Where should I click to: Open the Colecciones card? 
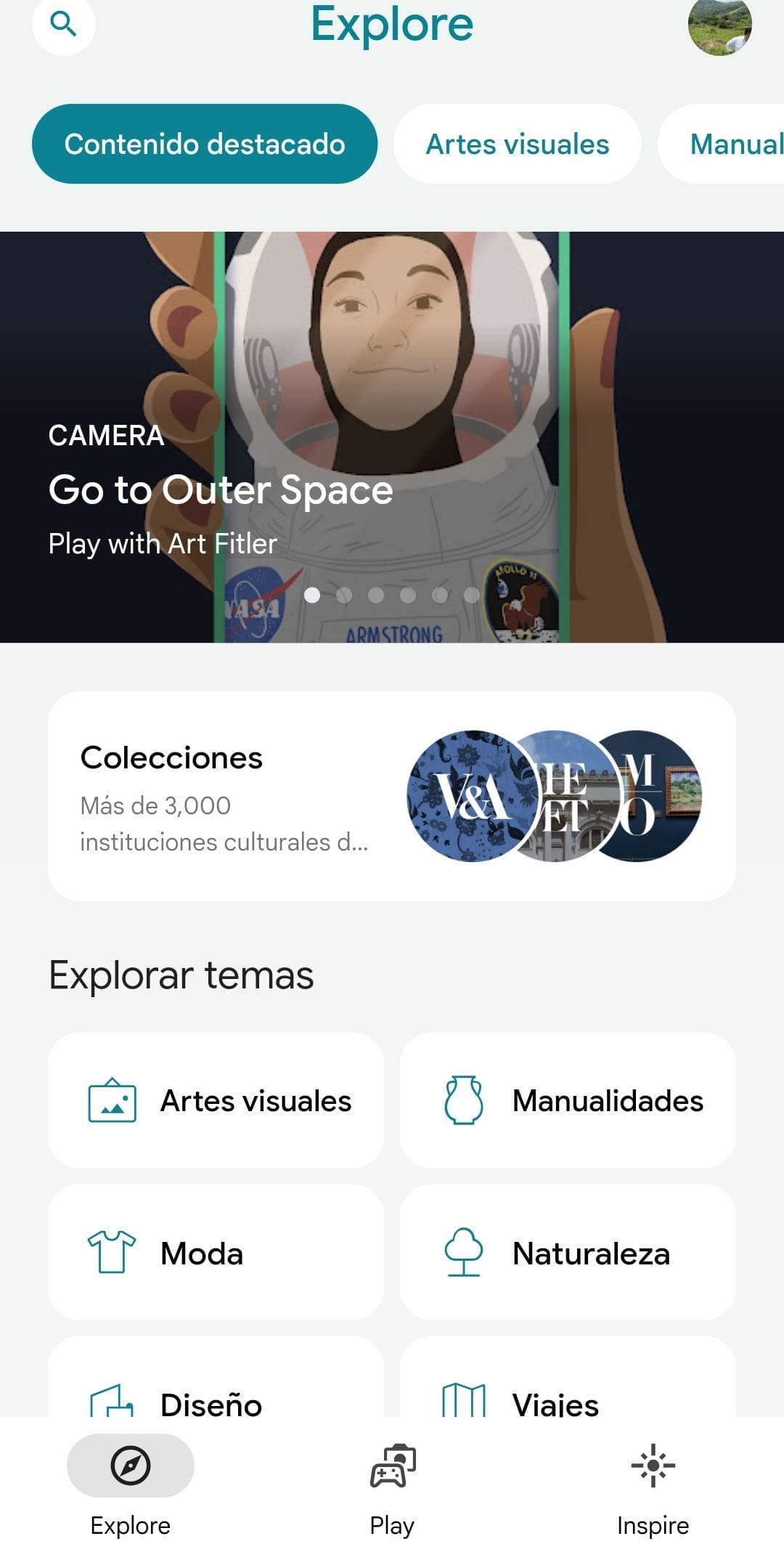392,796
